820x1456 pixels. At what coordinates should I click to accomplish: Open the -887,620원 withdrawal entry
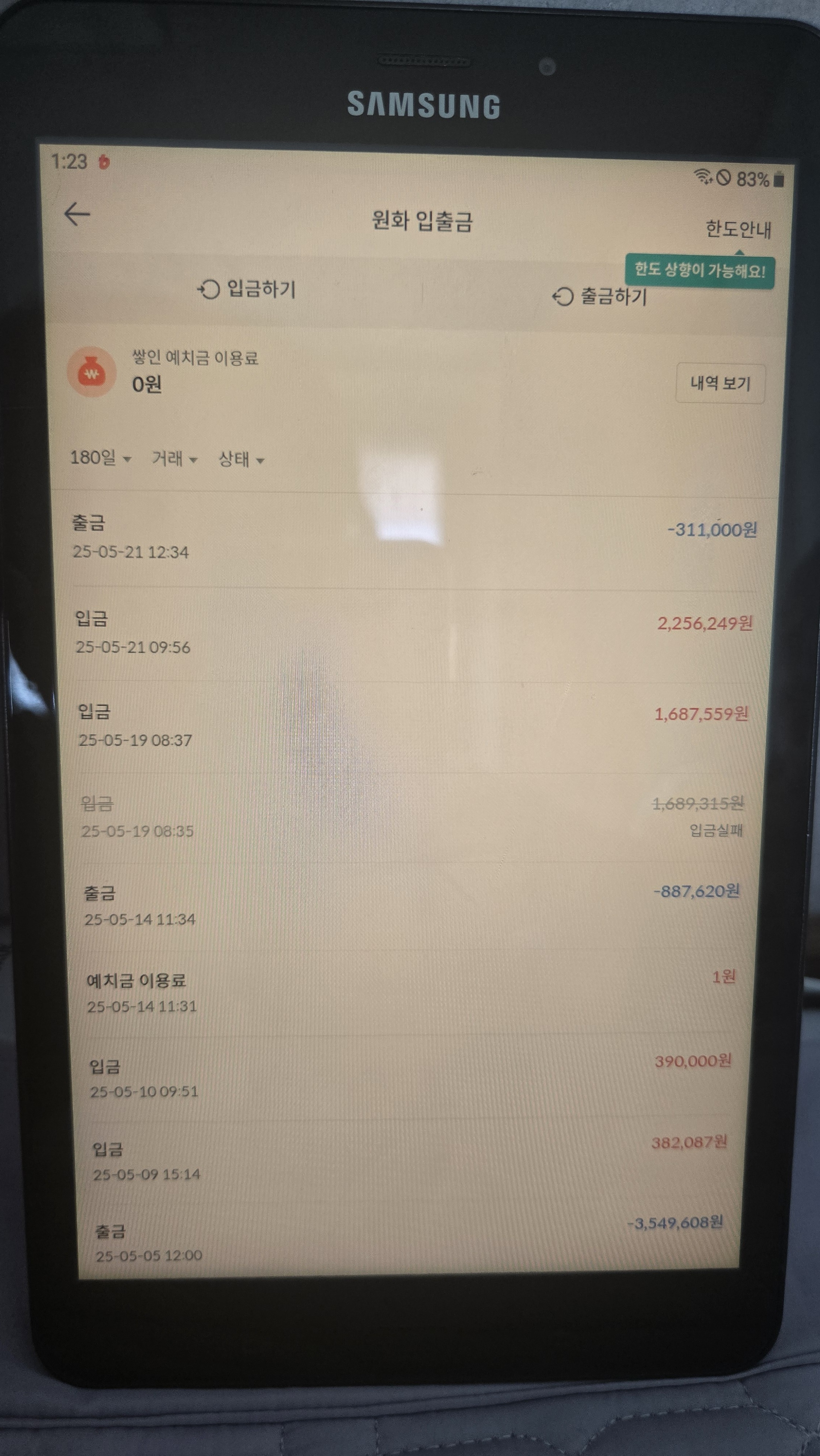tap(412, 906)
